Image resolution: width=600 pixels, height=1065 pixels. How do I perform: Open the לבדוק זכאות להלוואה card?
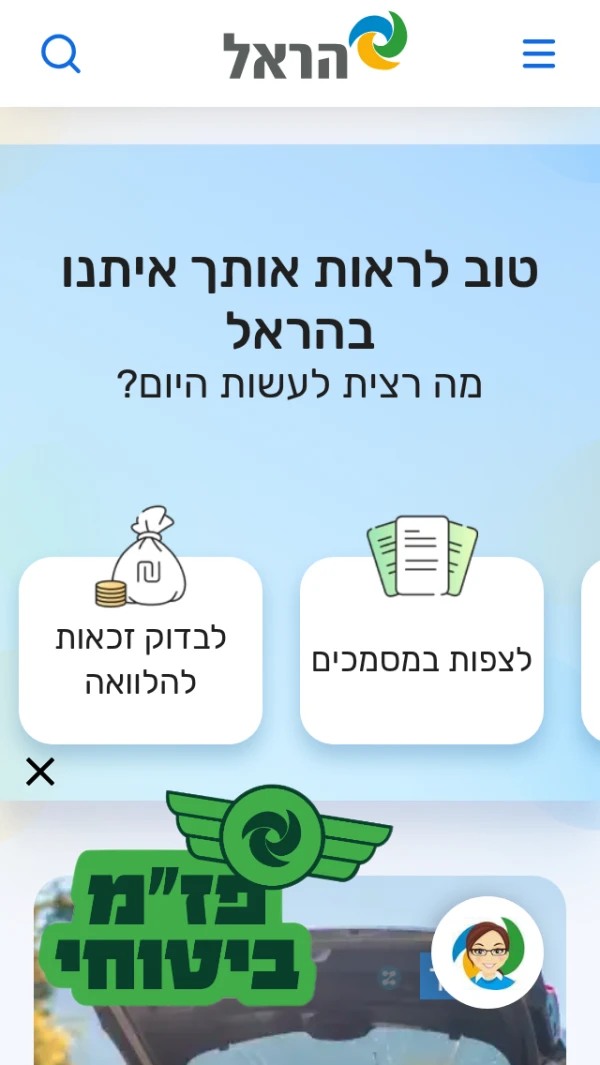(141, 650)
